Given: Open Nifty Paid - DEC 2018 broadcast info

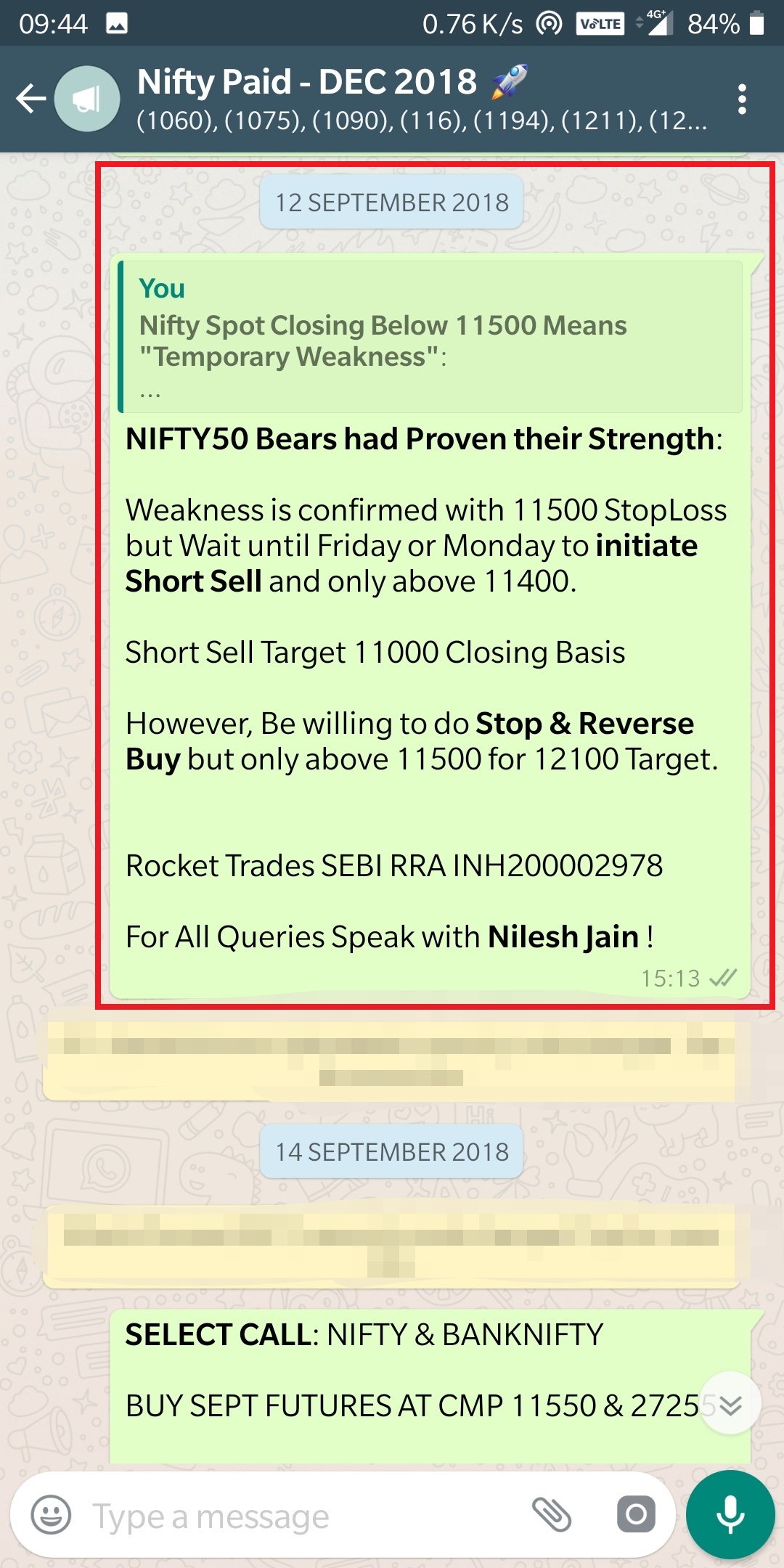Looking at the screenshot, I should click(421, 99).
